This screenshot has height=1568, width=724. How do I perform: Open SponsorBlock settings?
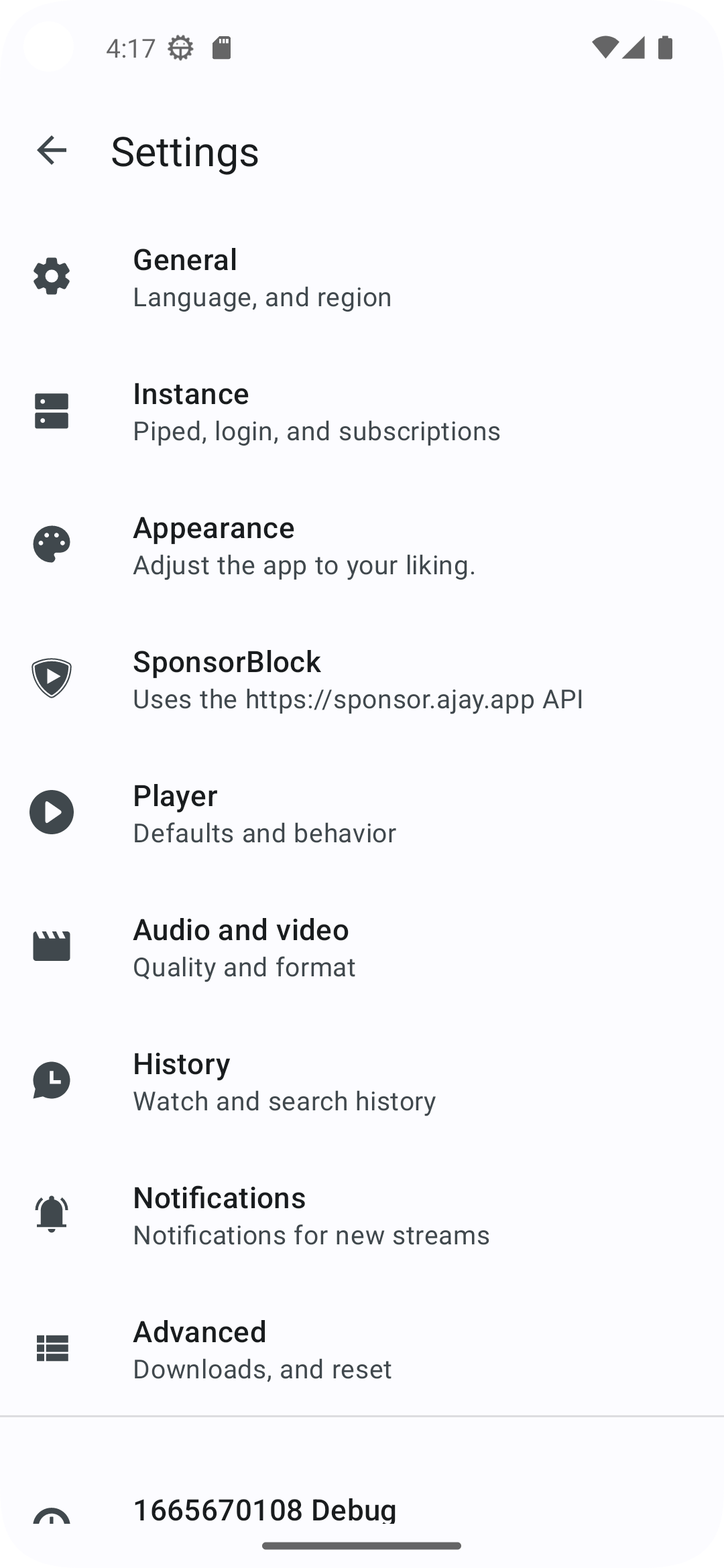(x=362, y=679)
